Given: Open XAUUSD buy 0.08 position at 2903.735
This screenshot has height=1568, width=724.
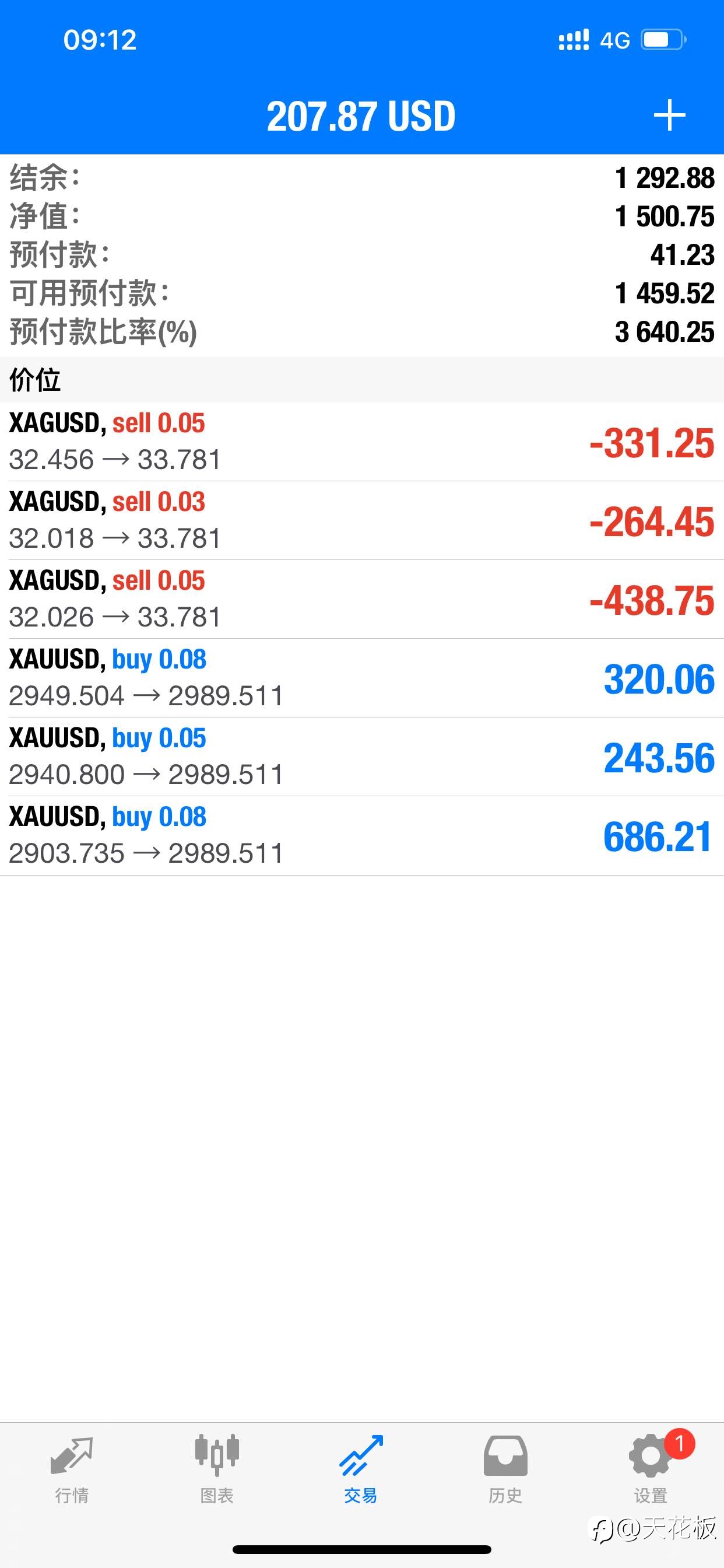Looking at the screenshot, I should click(x=362, y=835).
